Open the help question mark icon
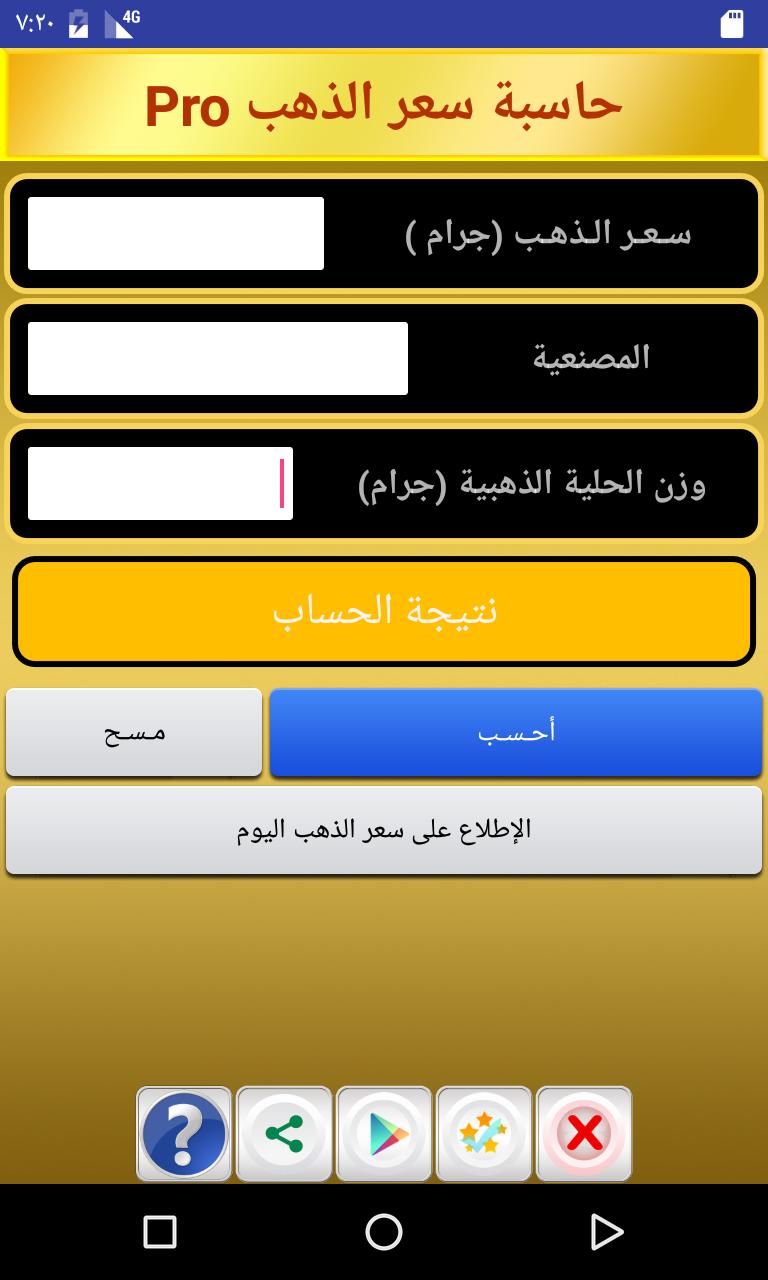768x1280 pixels. point(184,1133)
